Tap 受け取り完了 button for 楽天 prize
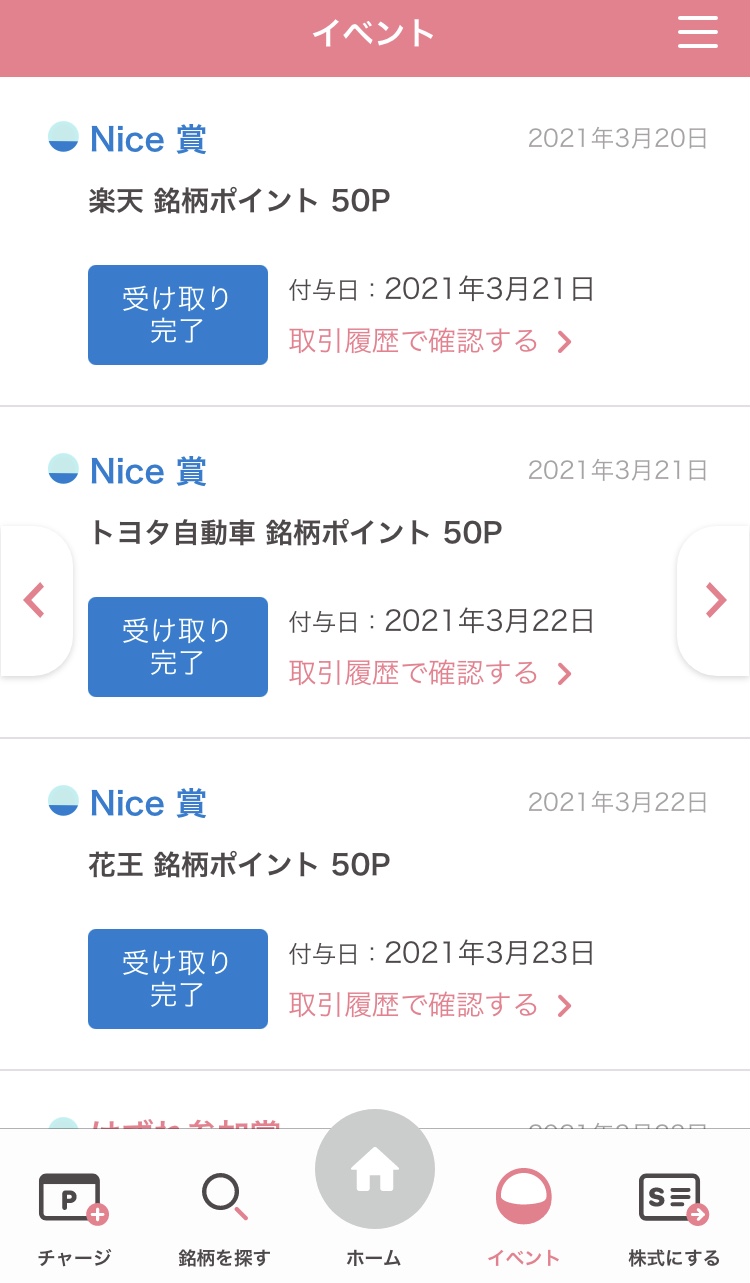The image size is (750, 1283). [x=178, y=315]
